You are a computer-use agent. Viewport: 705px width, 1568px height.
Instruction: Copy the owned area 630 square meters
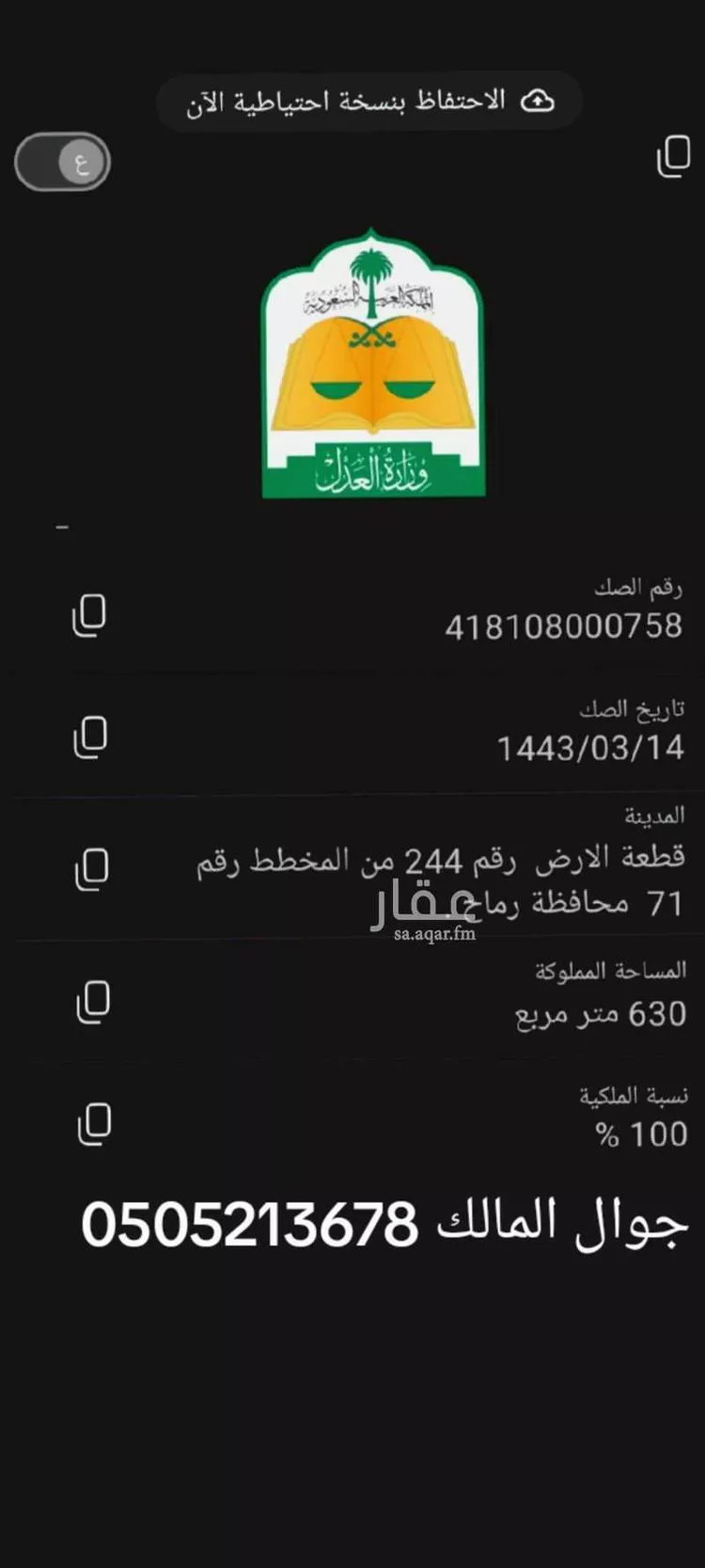tap(92, 1003)
